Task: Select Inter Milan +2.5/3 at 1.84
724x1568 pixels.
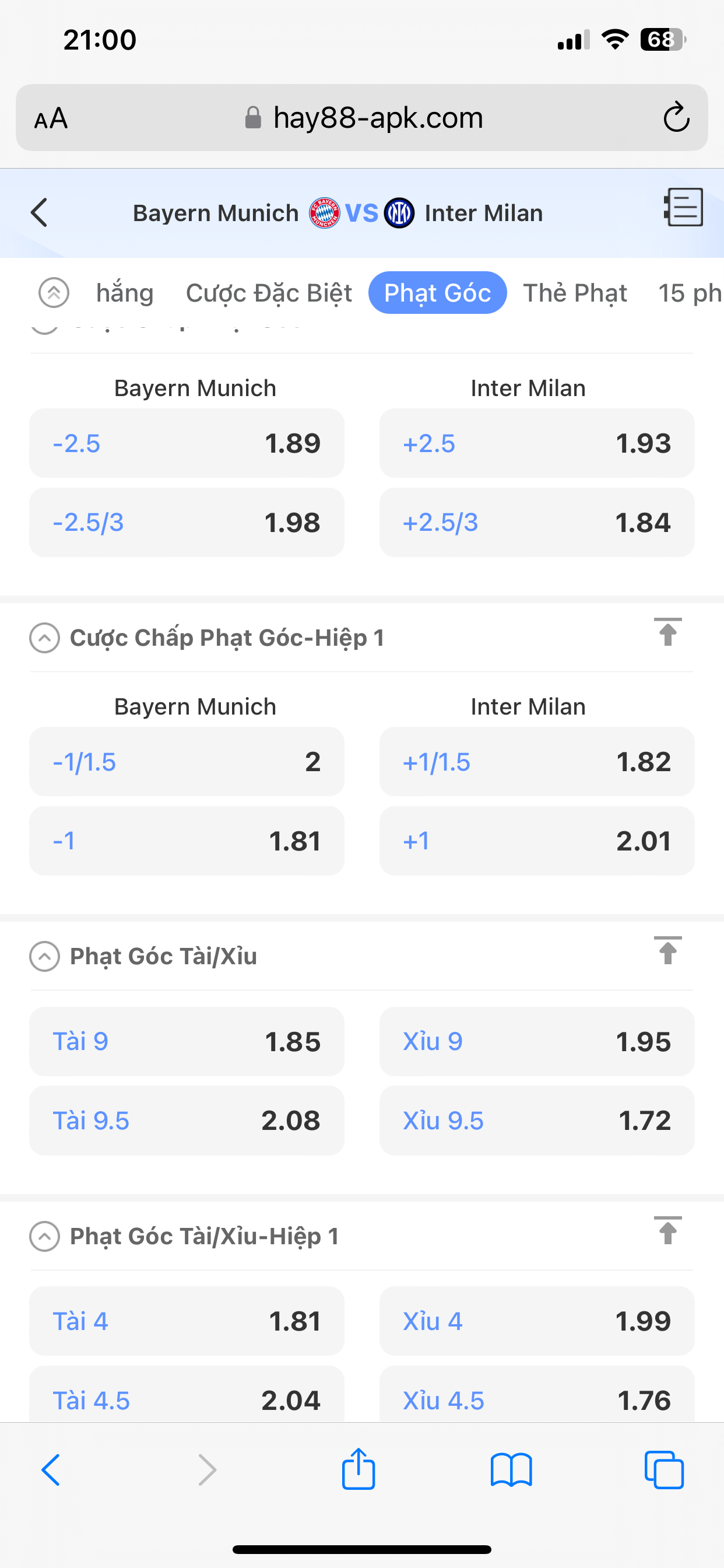Action: tap(537, 522)
